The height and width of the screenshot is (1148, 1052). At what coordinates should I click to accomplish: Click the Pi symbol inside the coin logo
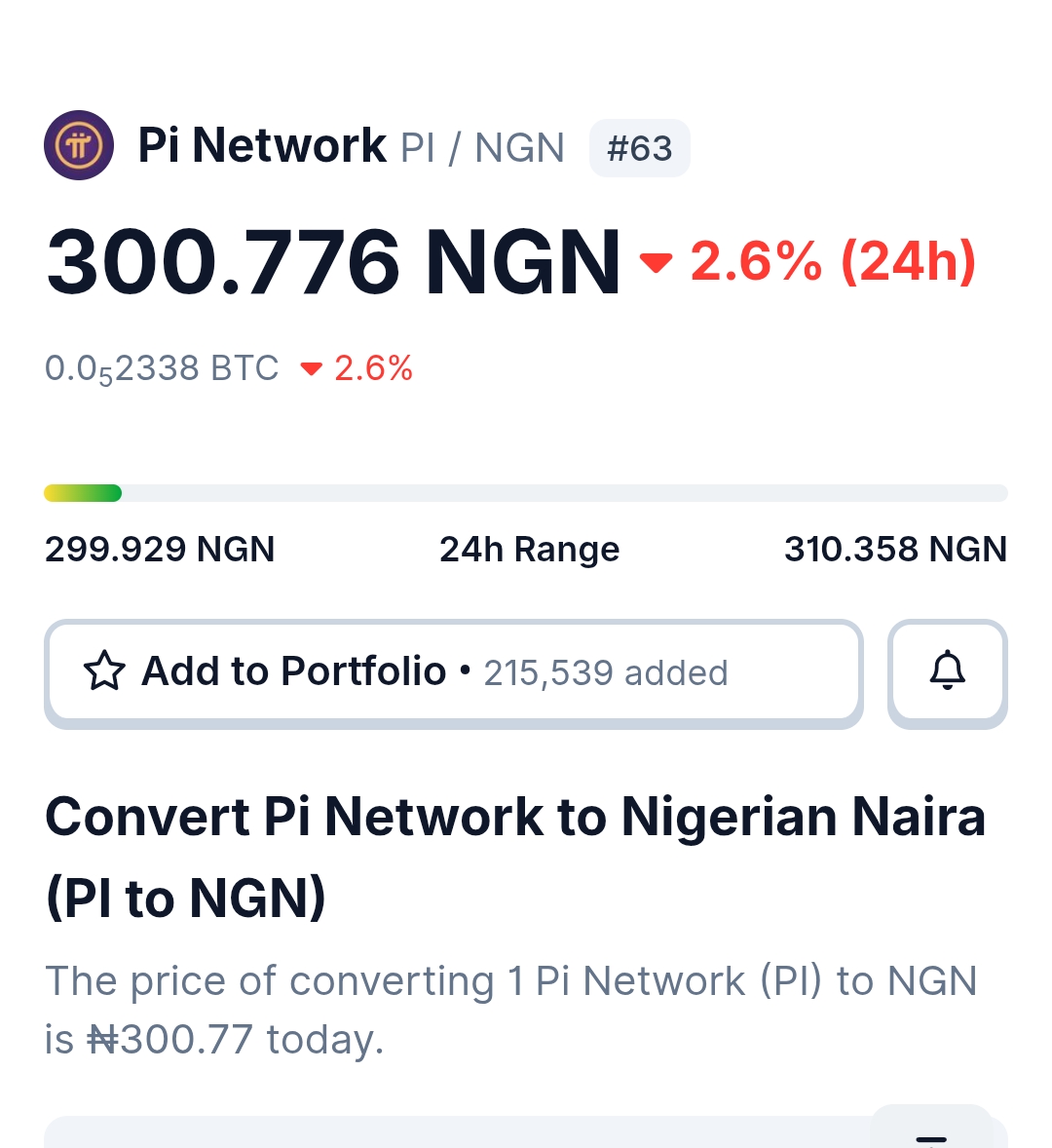79,144
